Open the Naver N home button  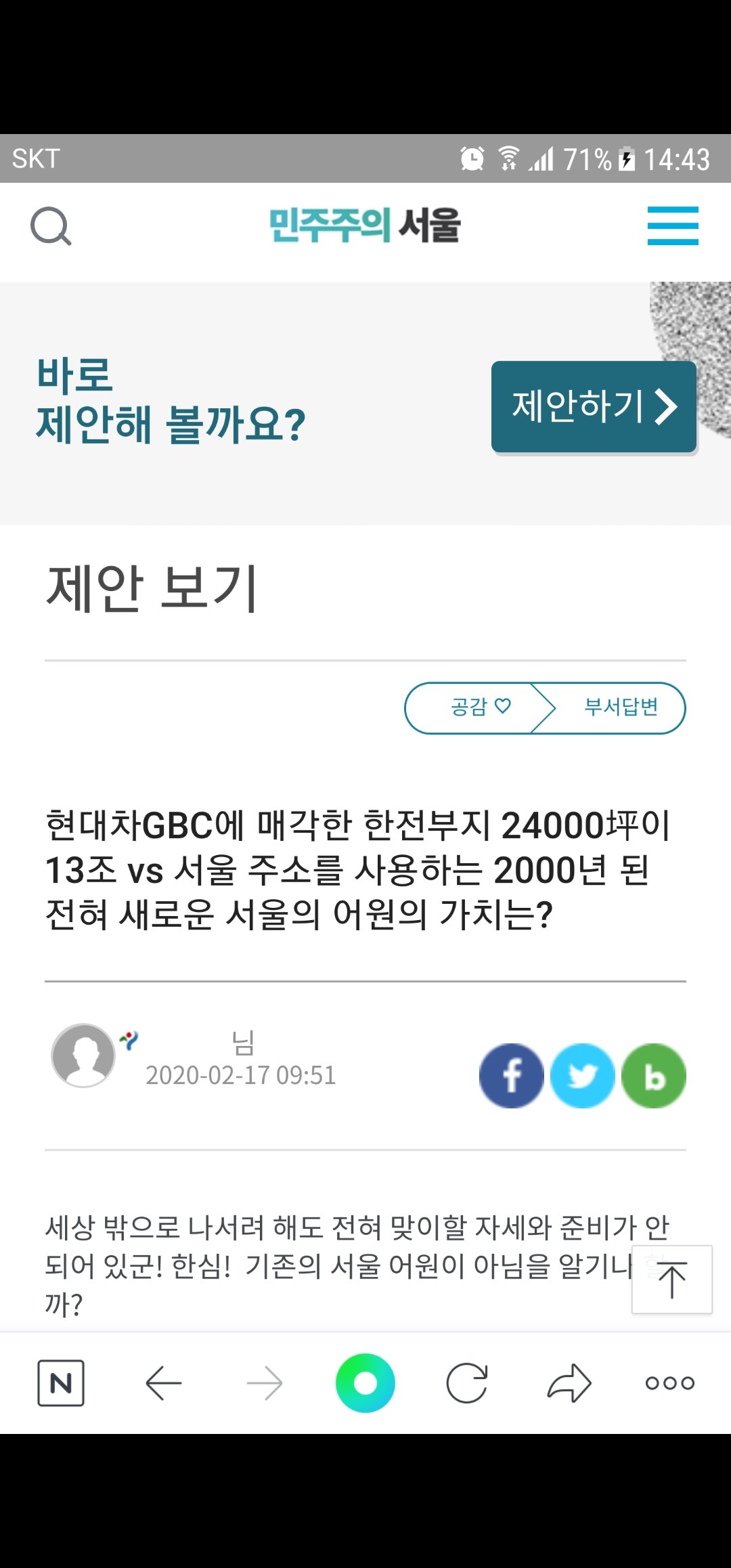pyautogui.click(x=61, y=1382)
